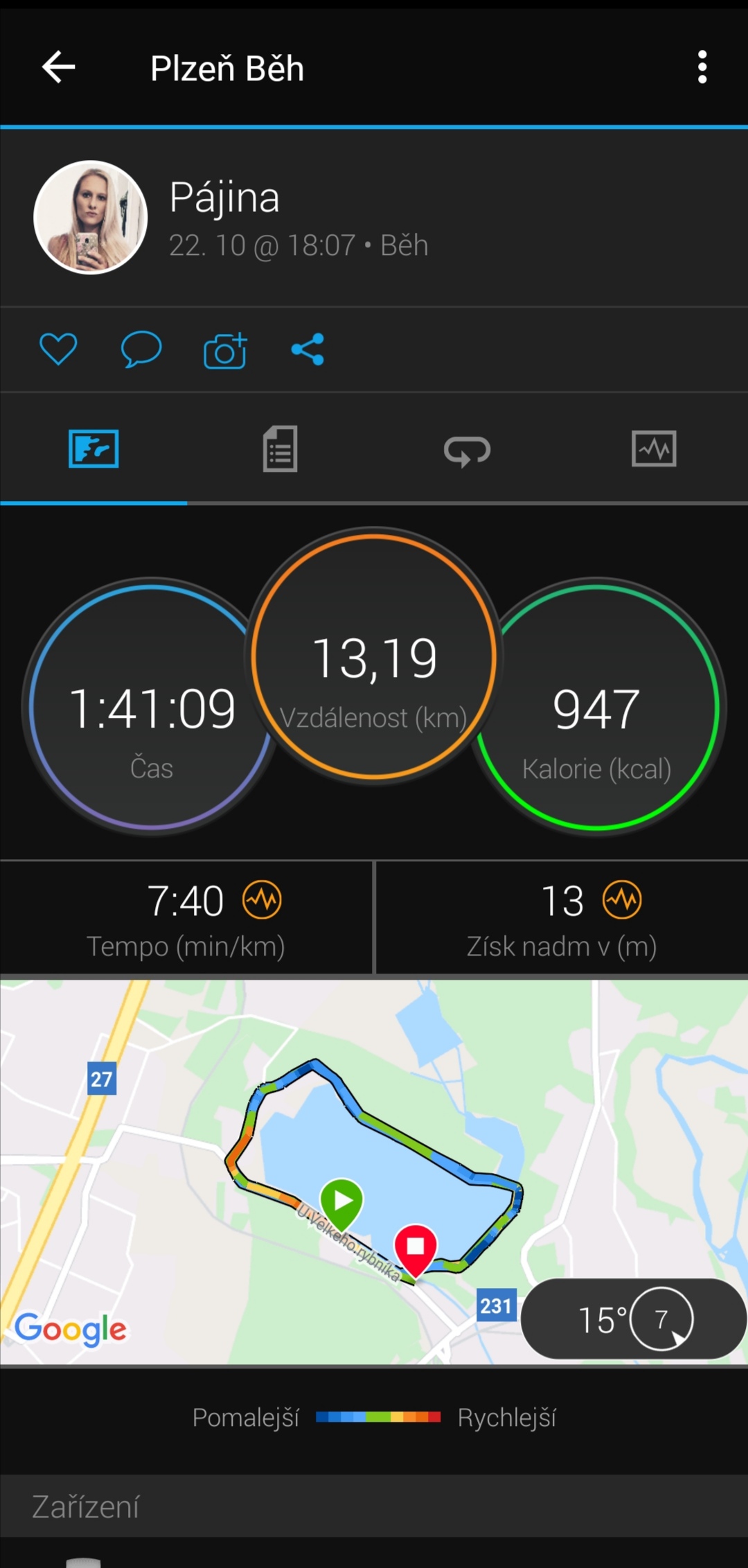Viewport: 748px width, 1568px height.
Task: Open the route map
Action: pos(374,1172)
